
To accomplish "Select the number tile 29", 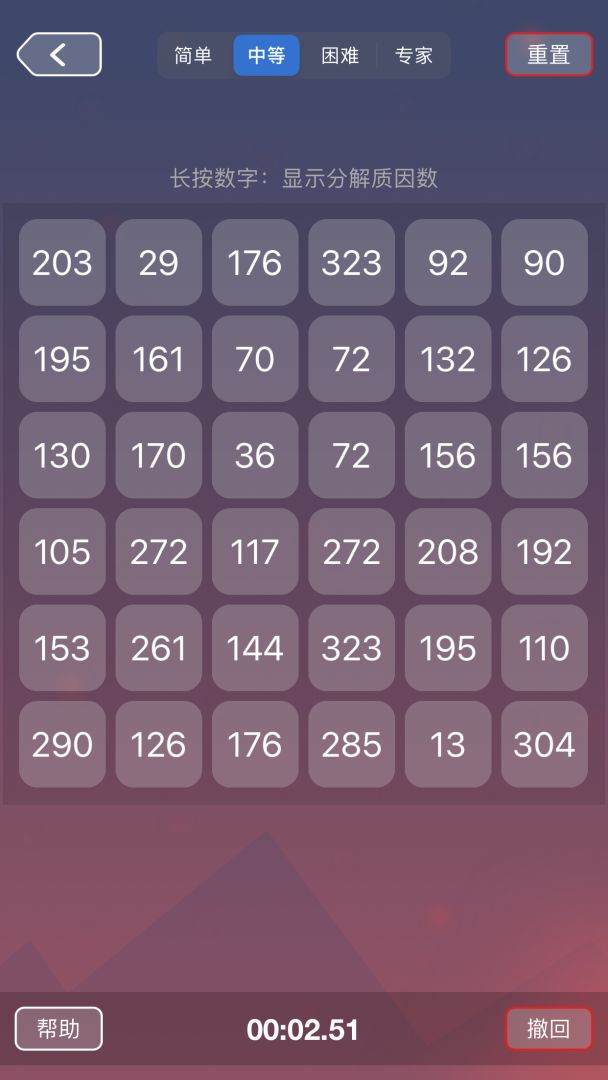I will (x=158, y=263).
